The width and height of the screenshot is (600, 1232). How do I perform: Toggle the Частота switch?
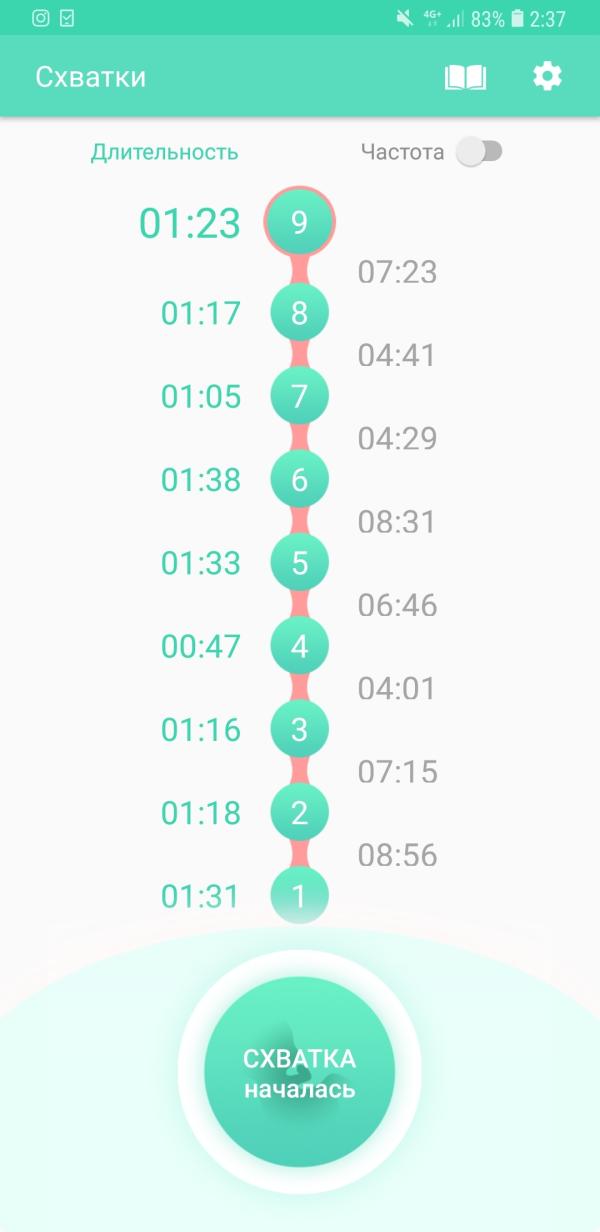tap(479, 152)
